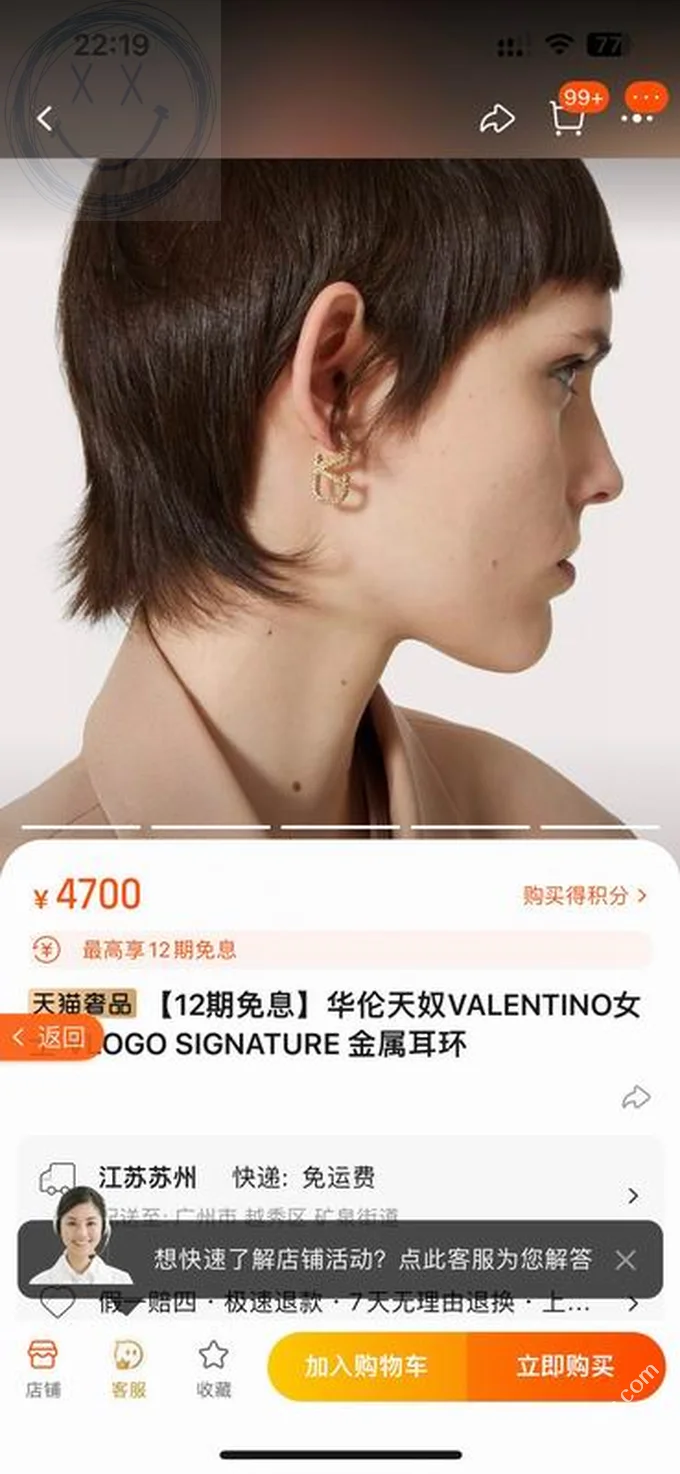Open shipping details for 江苏苏州 快递
Screen dimensions: 680x1474
tap(340, 1190)
